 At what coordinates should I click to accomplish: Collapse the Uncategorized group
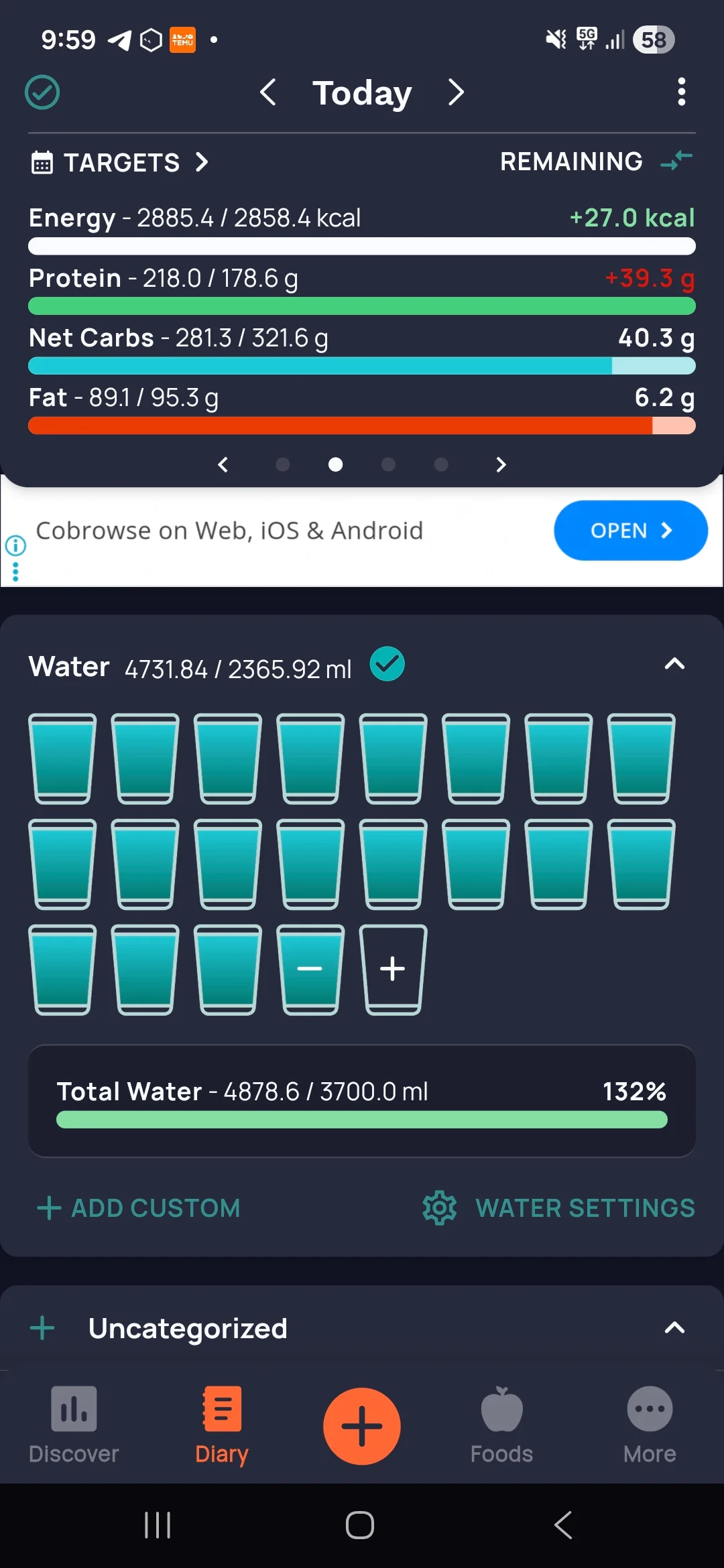click(x=674, y=1327)
